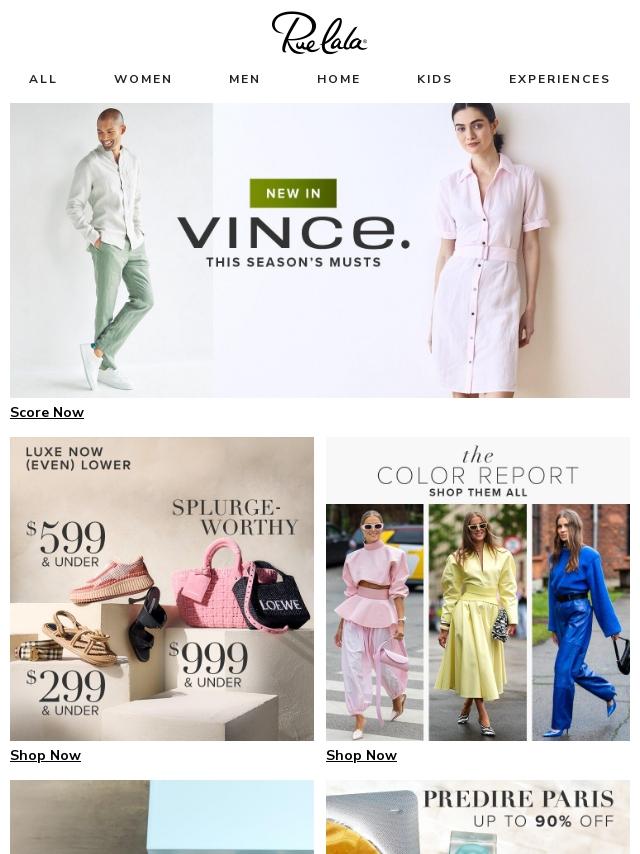The width and height of the screenshot is (640, 854).
Task: Select the MEN category
Action: click(244, 79)
